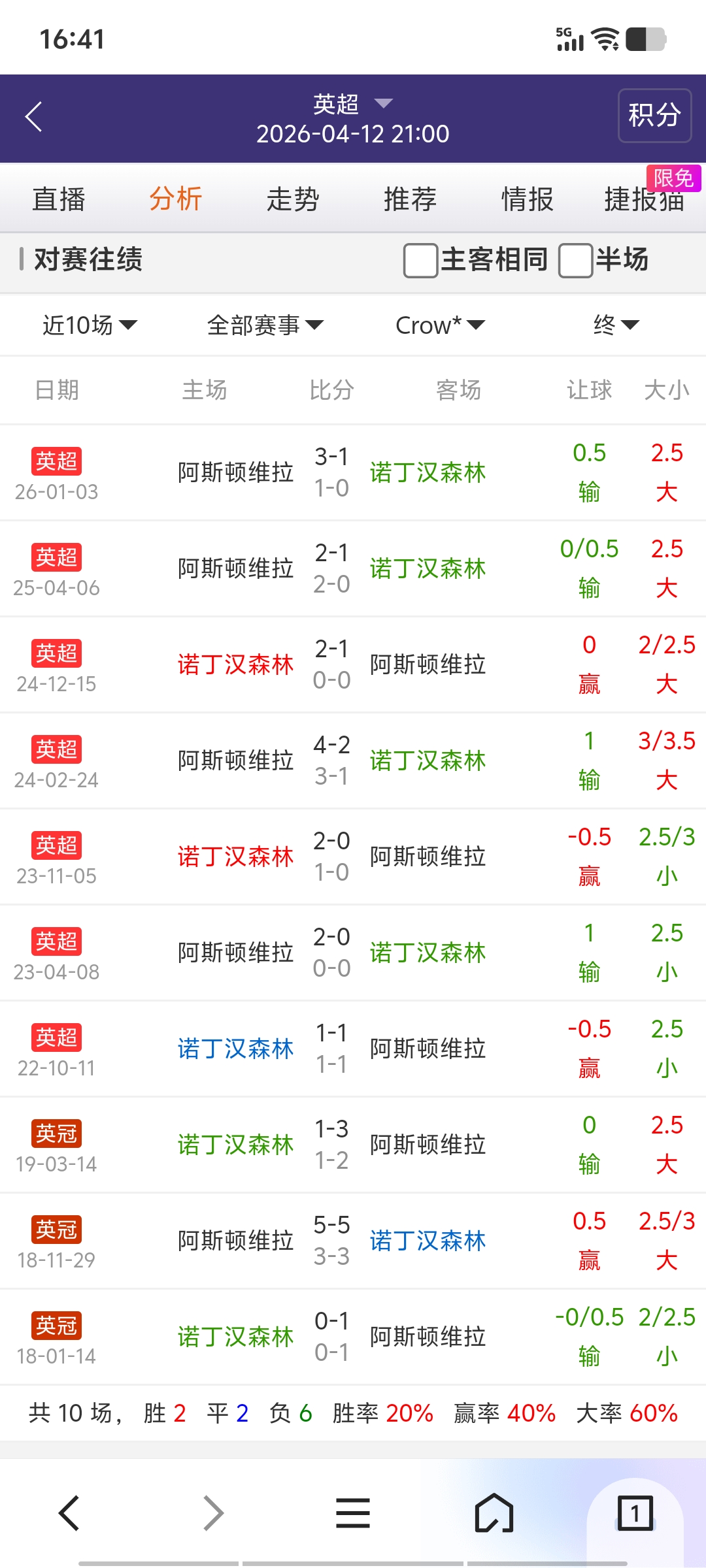Image resolution: width=706 pixels, height=1568 pixels.
Task: Expand the 近10场 match count dropdown
Action: point(90,325)
